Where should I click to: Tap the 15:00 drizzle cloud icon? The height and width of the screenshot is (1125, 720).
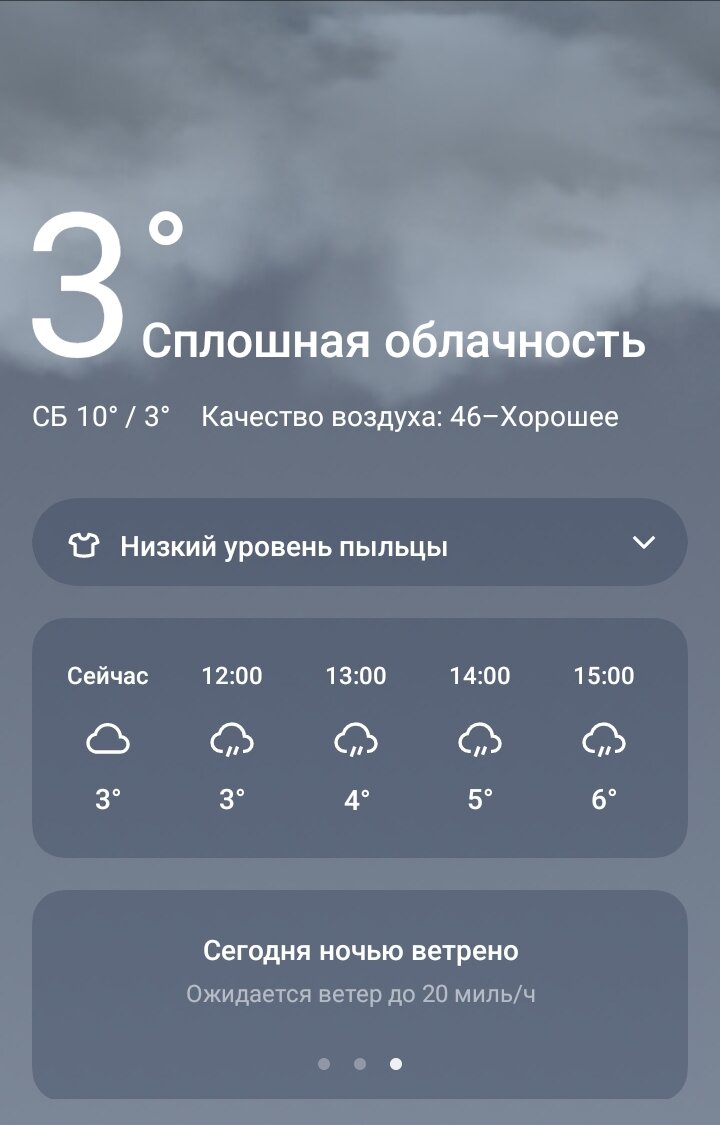tap(604, 740)
